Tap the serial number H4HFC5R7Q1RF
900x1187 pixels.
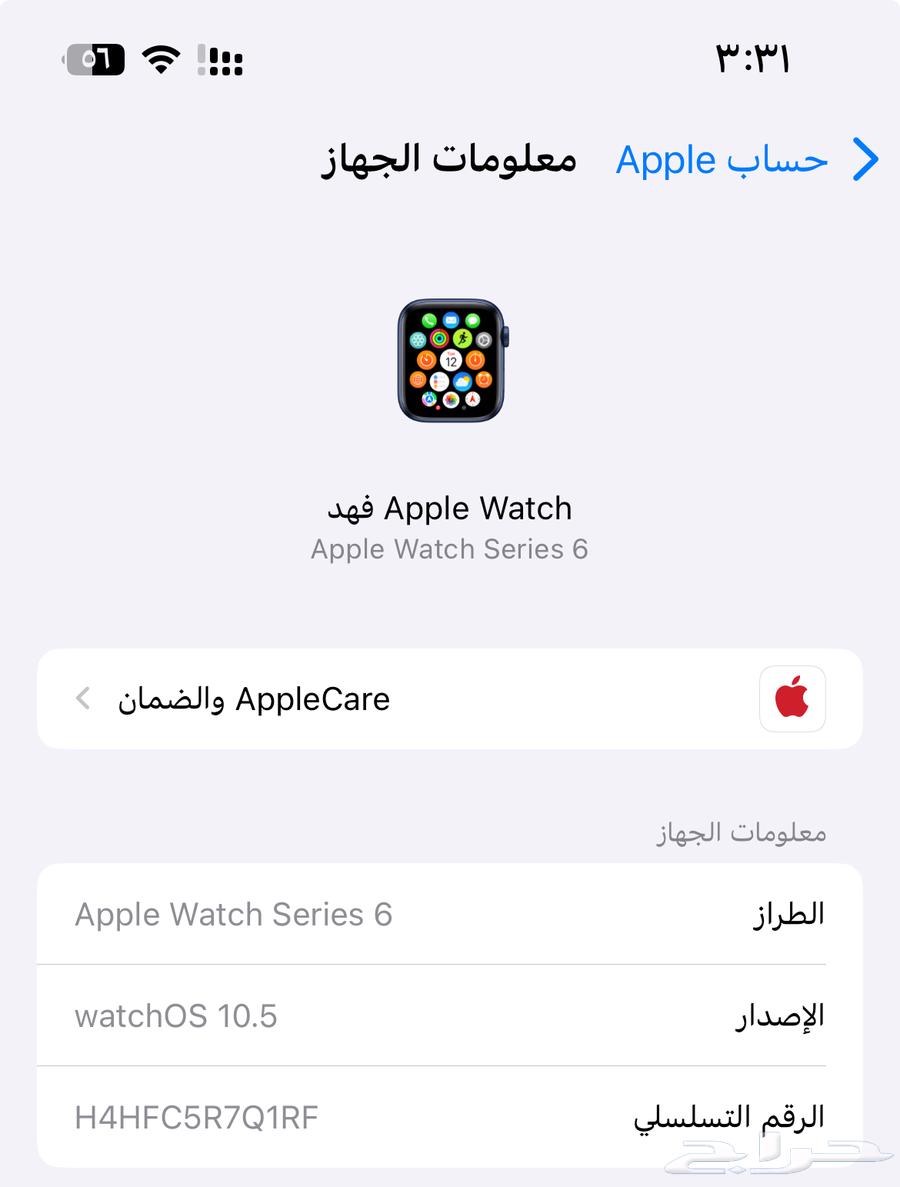pos(194,1115)
